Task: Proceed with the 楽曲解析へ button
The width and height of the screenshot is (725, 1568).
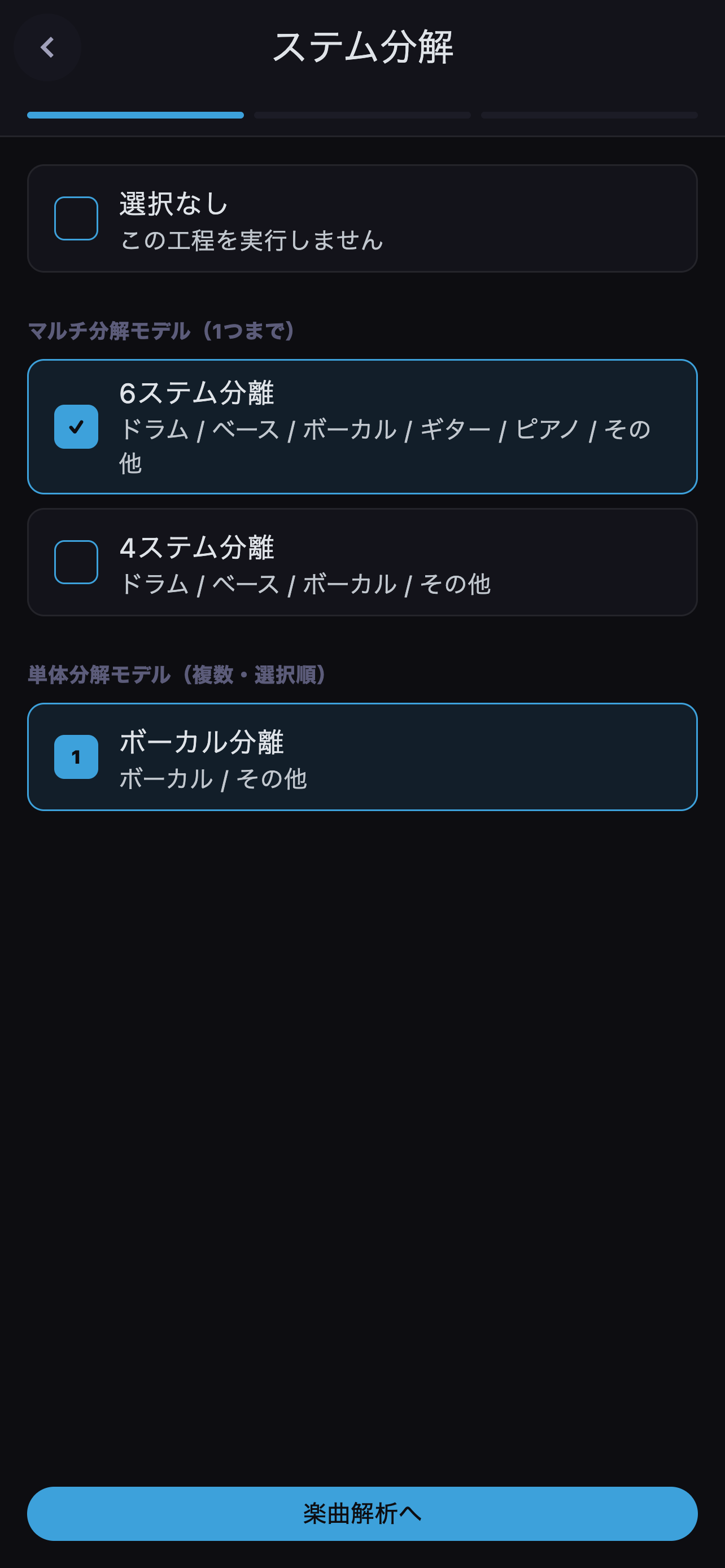Action: tap(362, 1514)
